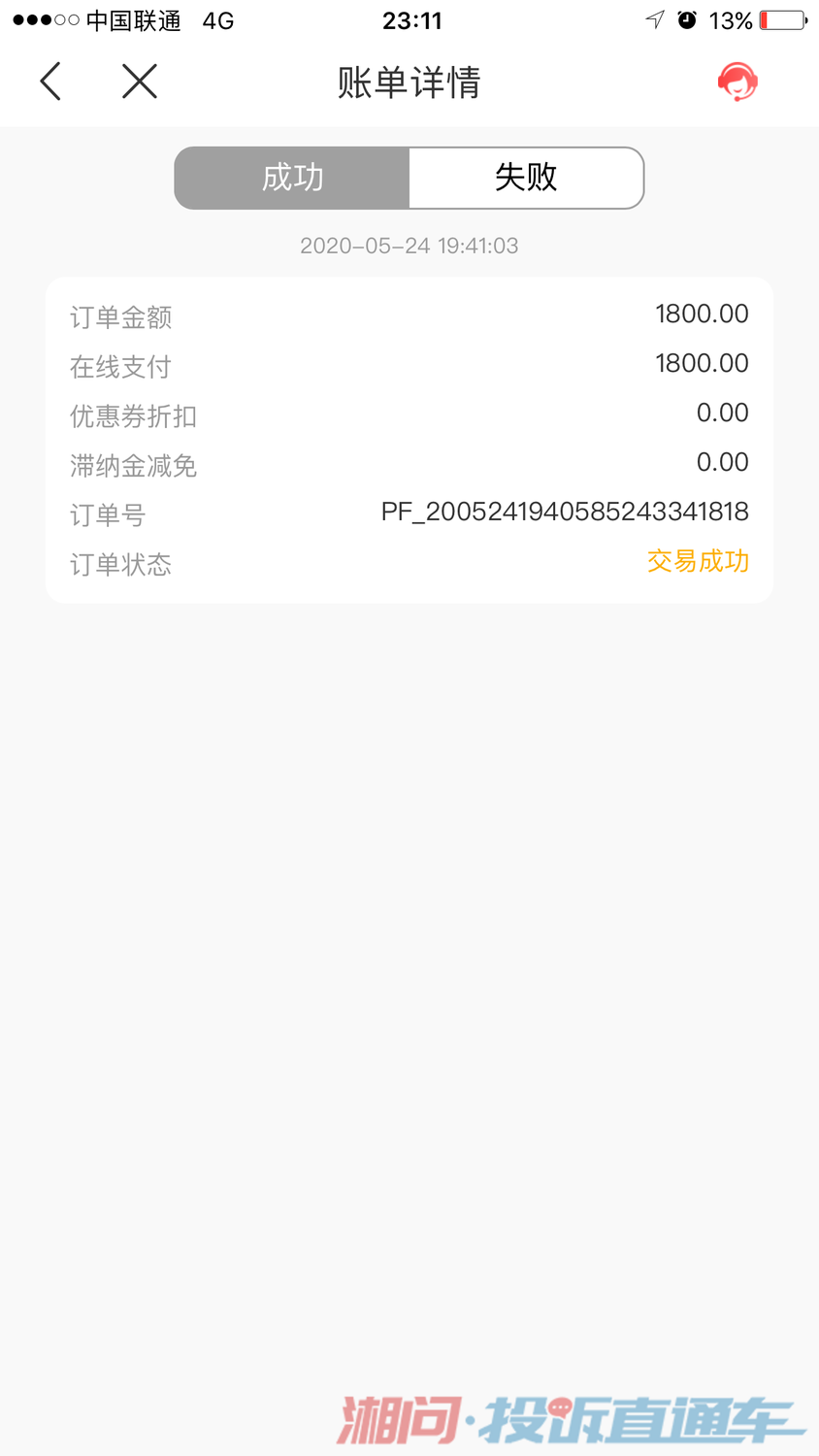Toggle the bill detail card panel

pyautogui.click(x=409, y=439)
